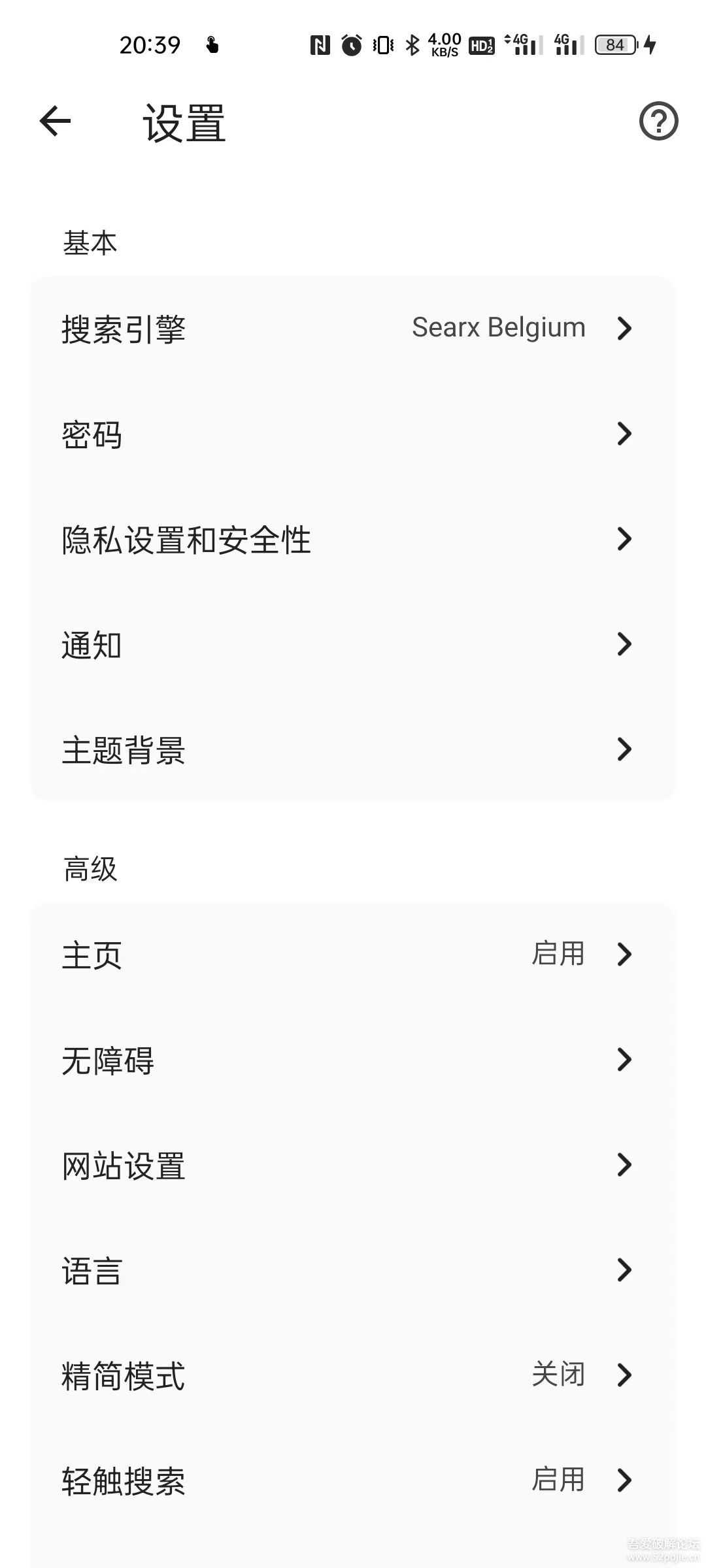Open 无障碍 accessibility settings
This screenshot has height=1568, width=706.
coord(353,1060)
